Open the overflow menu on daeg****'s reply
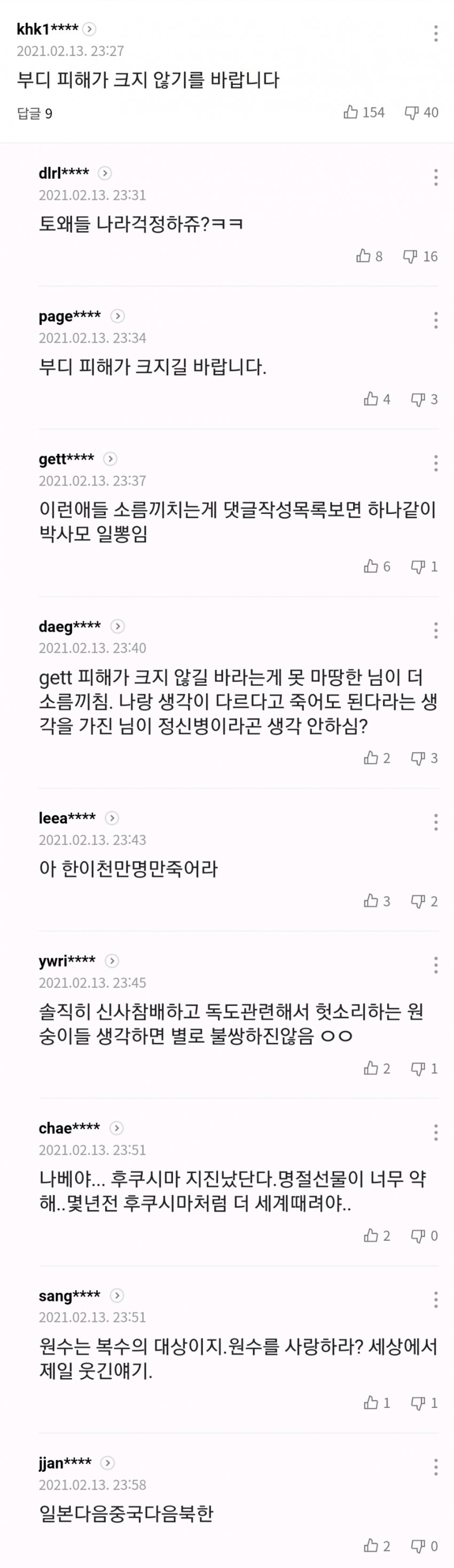Viewport: 454px width, 1568px height. (436, 631)
